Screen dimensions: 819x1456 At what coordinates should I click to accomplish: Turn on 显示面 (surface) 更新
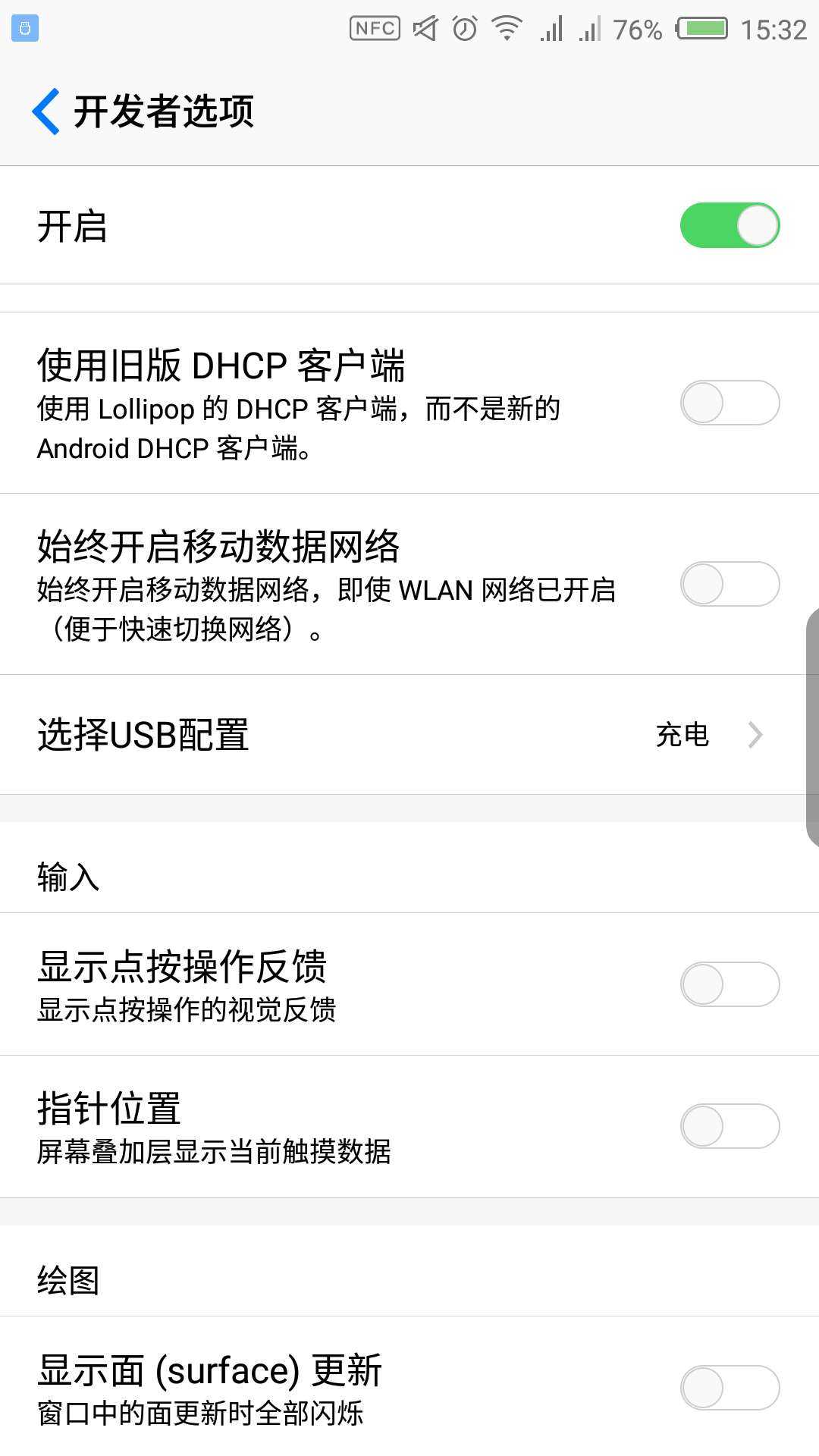tap(730, 1388)
